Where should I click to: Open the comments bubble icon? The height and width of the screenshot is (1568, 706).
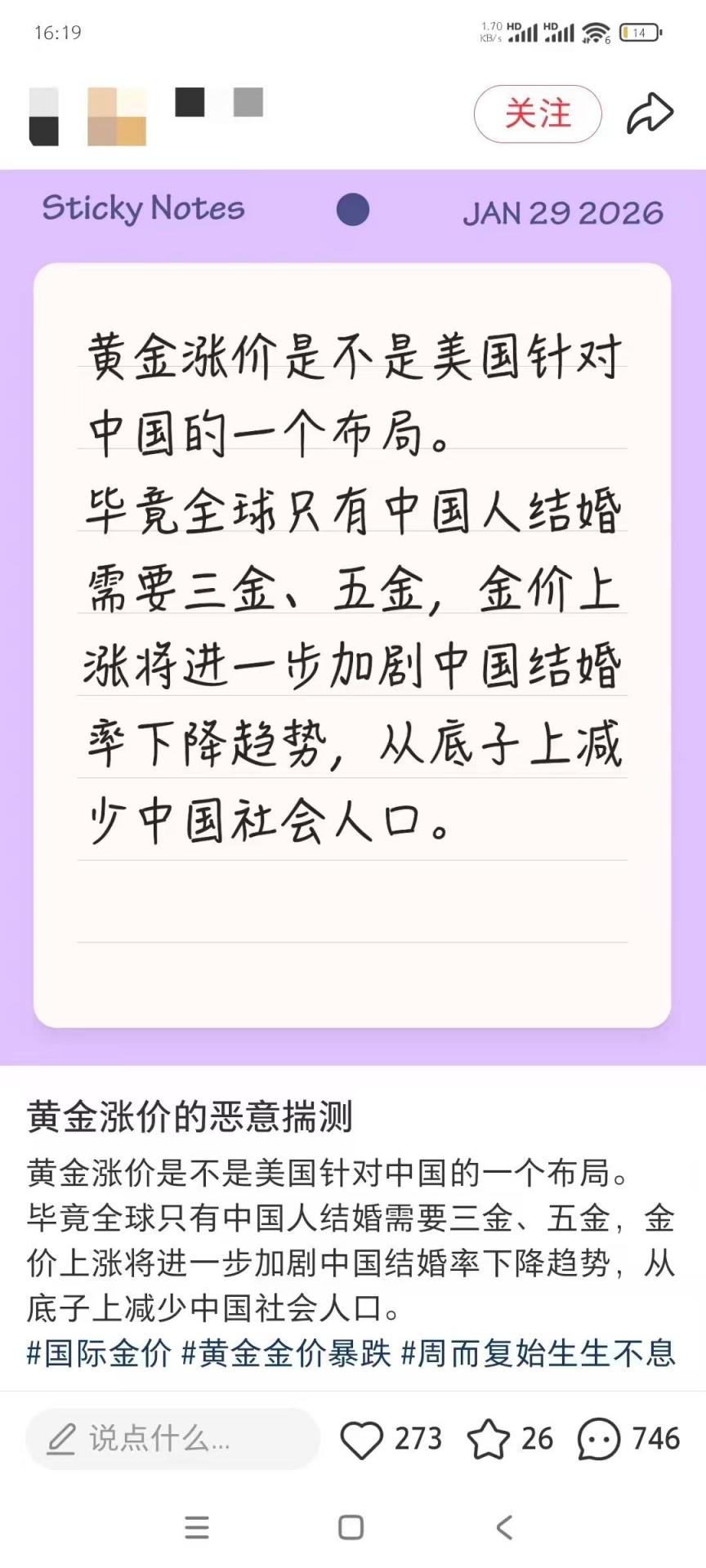pyautogui.click(x=598, y=1439)
